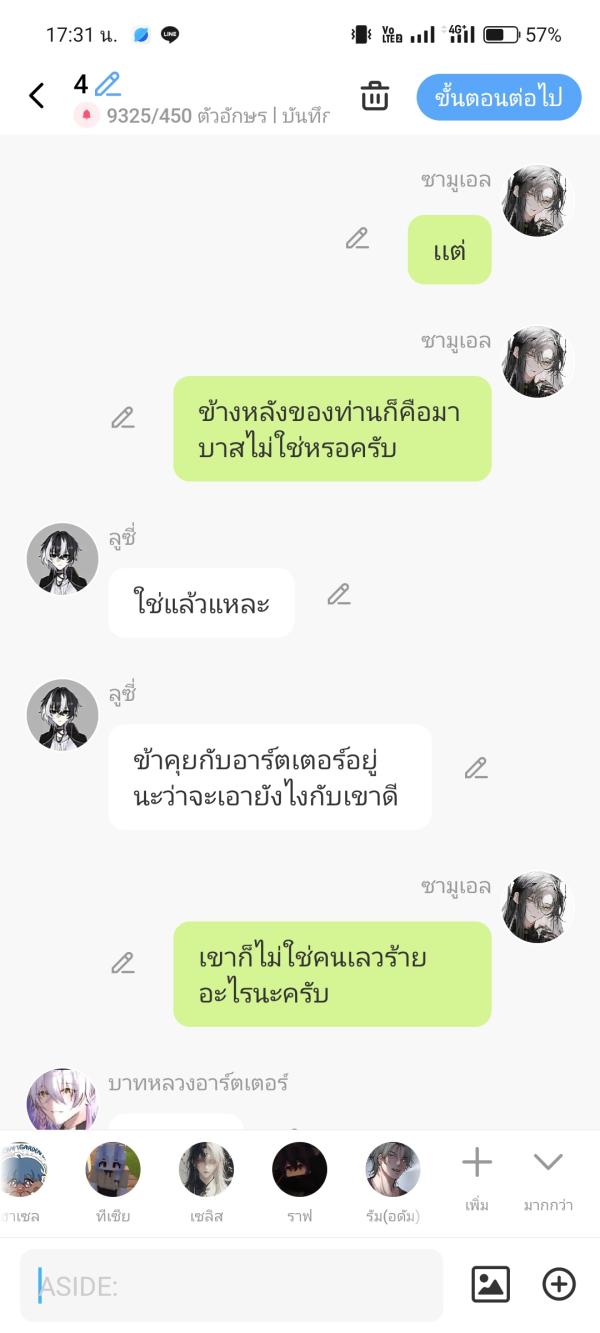Edit the chapter title next to 4

pos(107,84)
